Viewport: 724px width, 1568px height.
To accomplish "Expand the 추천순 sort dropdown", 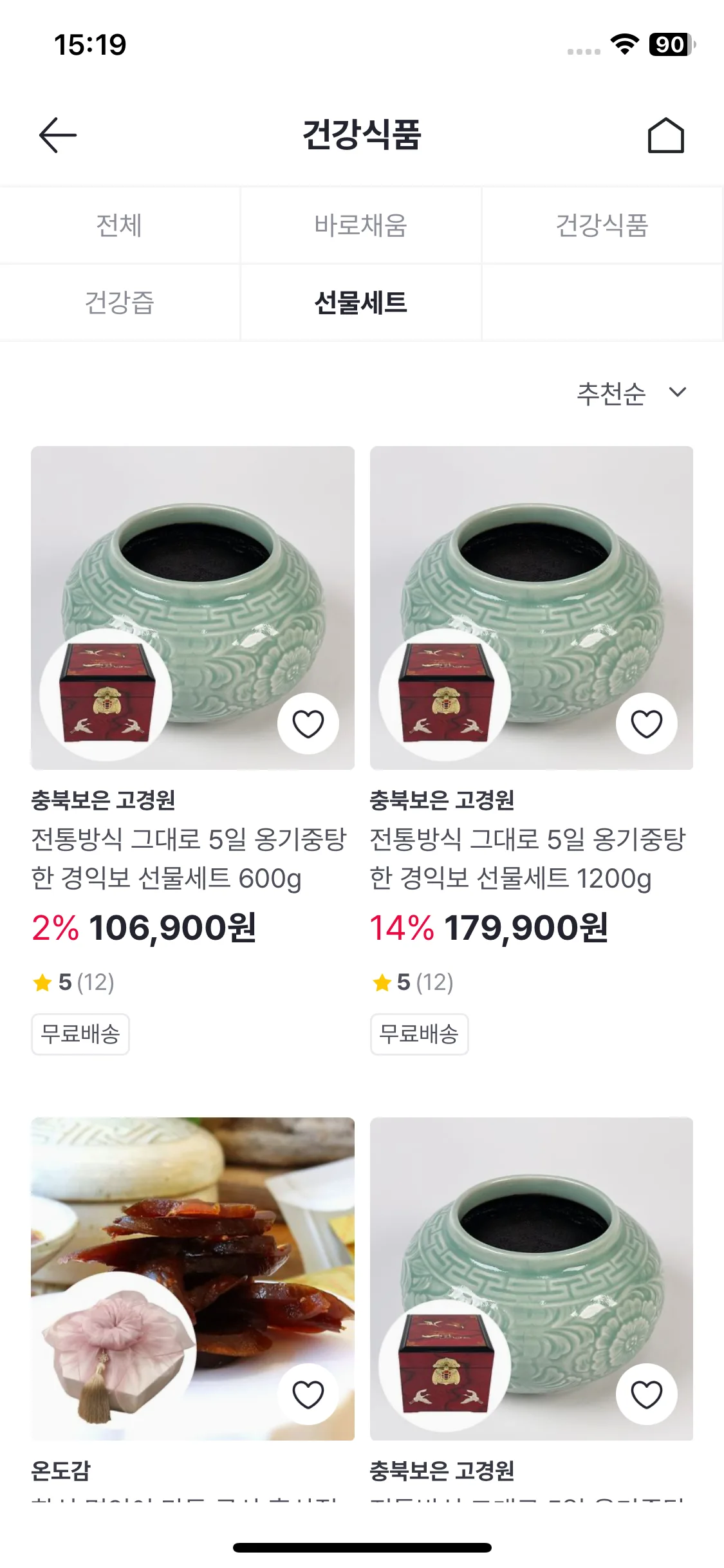I will pyautogui.click(x=631, y=393).
